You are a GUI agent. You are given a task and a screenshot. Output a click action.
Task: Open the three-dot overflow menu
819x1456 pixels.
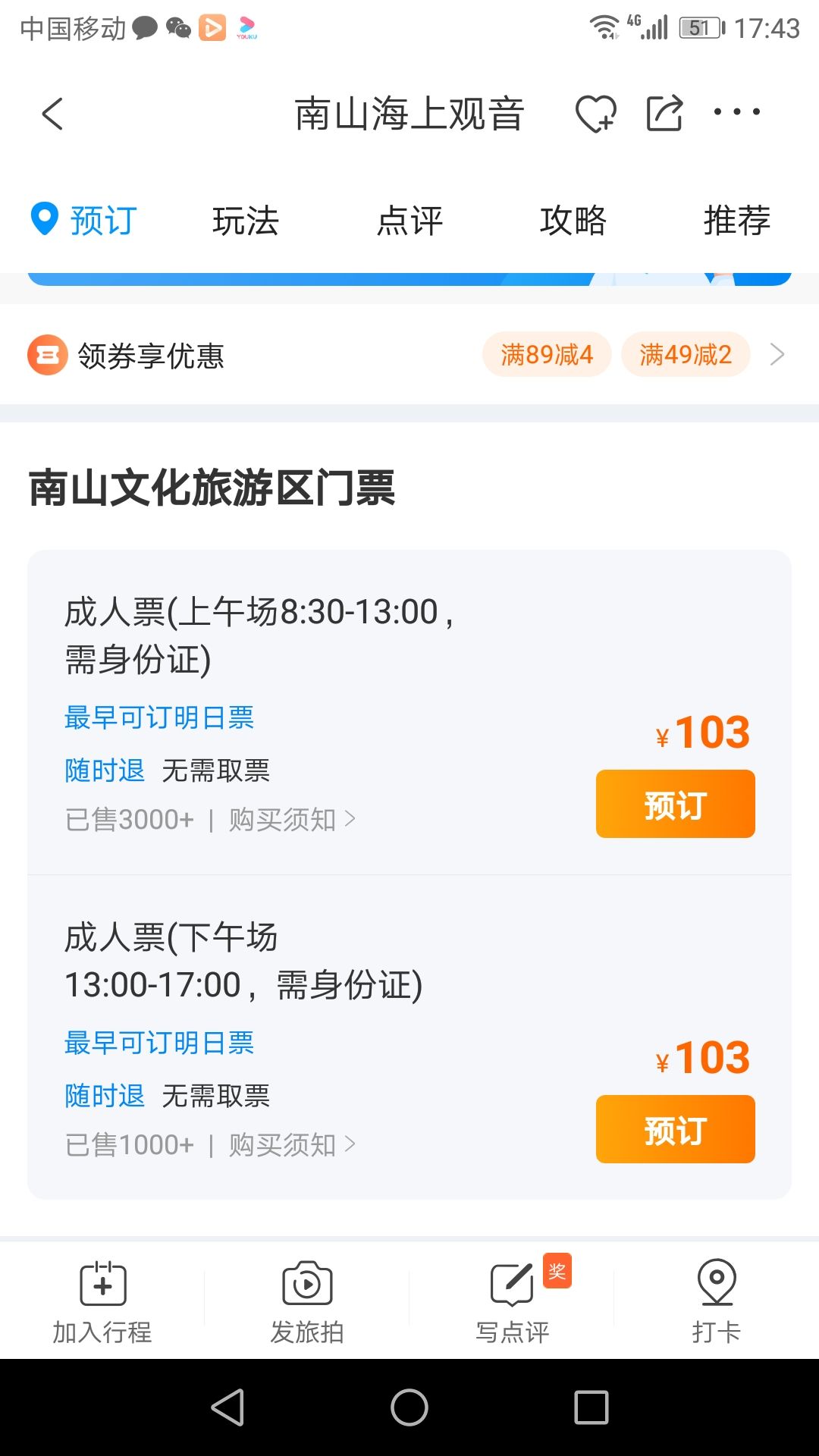[736, 112]
